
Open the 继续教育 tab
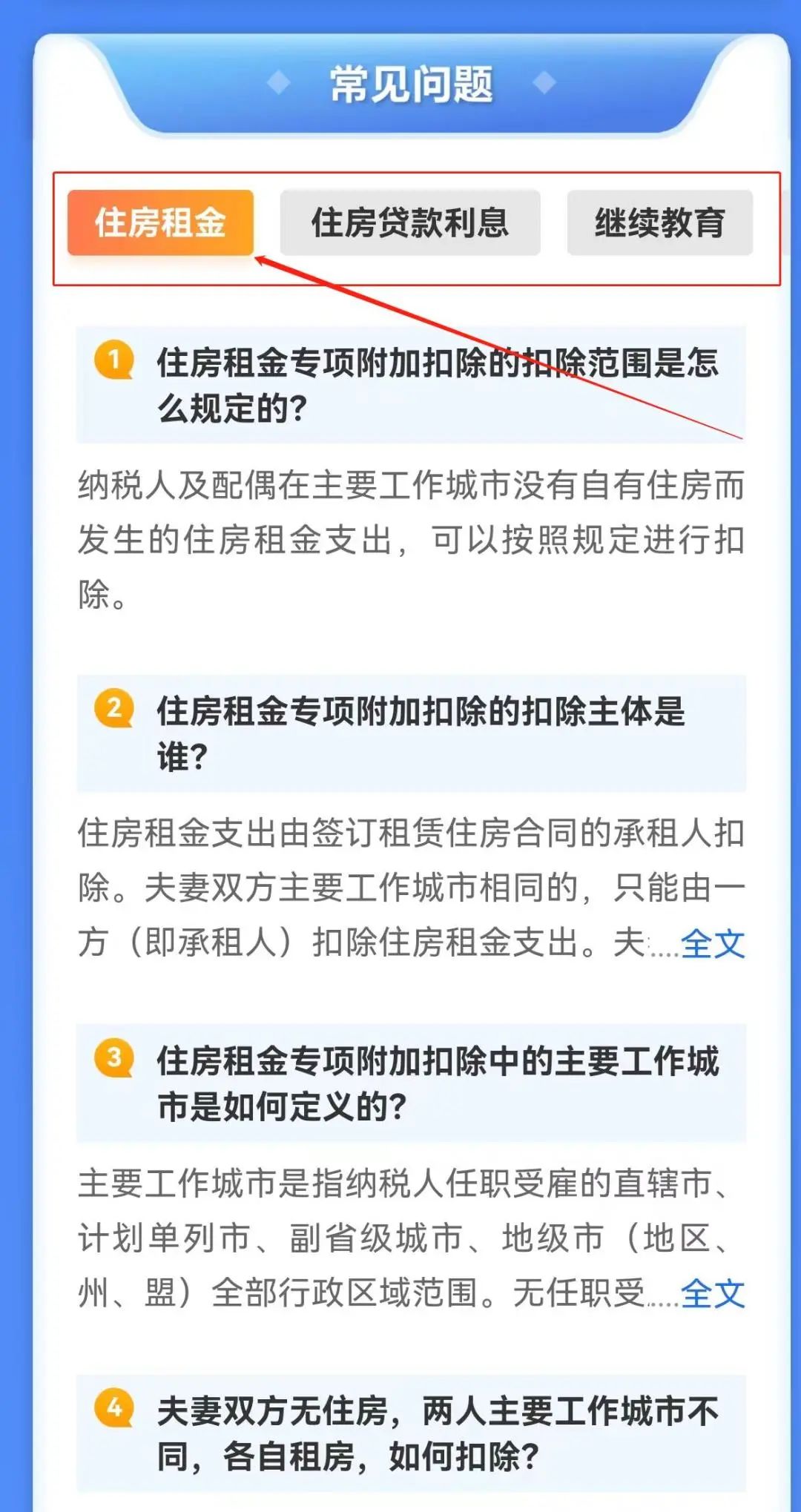[659, 222]
